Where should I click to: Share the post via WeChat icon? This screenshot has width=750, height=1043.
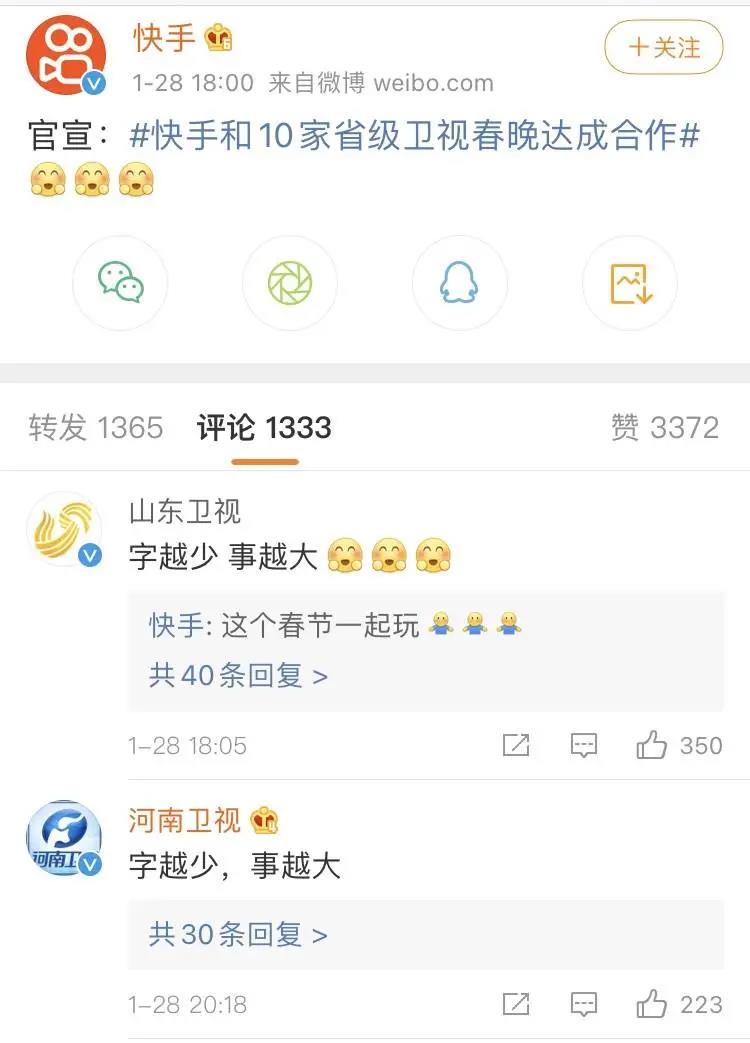pos(120,283)
